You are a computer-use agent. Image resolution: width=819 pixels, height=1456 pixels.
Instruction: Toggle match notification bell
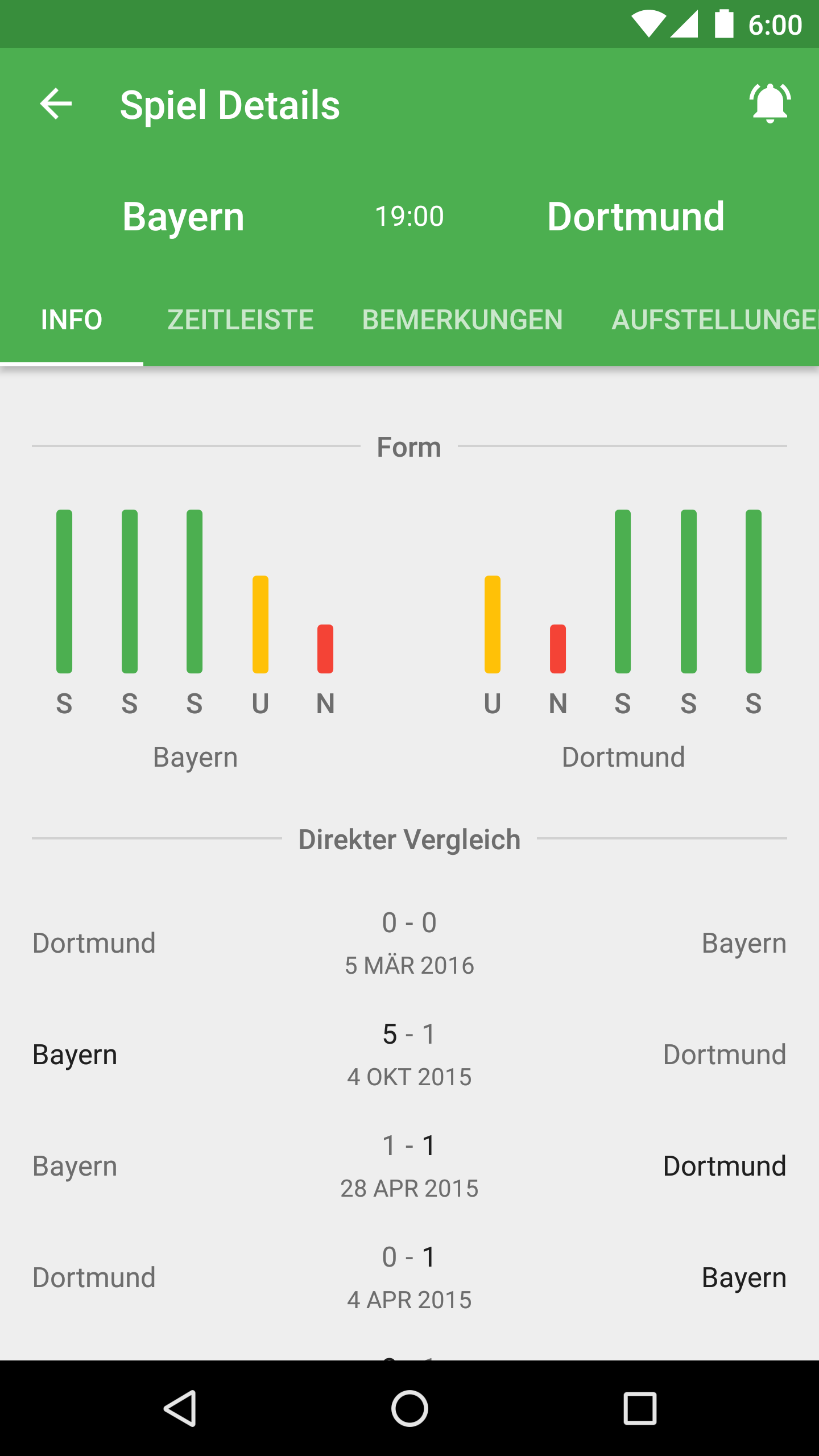[770, 104]
